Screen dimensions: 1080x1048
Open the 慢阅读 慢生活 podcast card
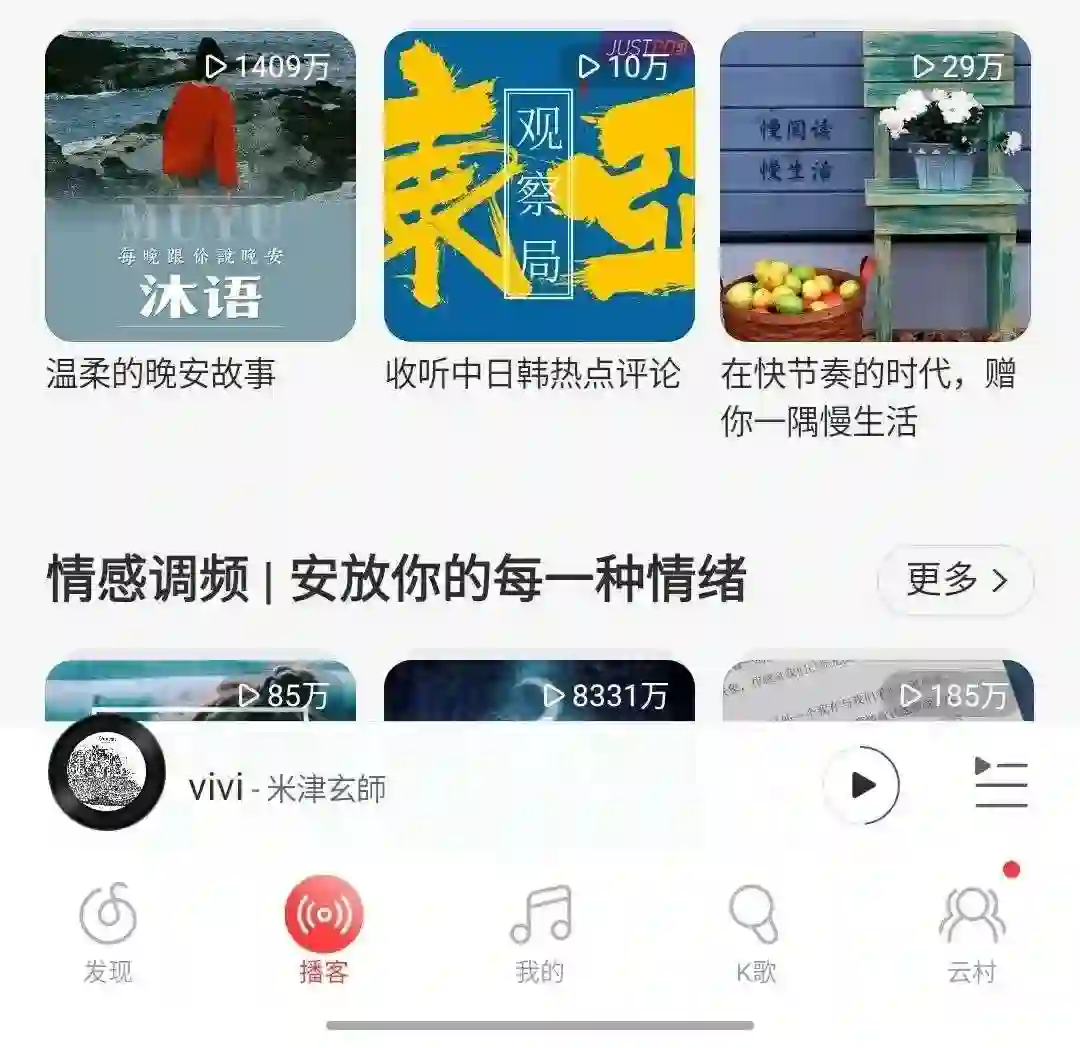875,186
